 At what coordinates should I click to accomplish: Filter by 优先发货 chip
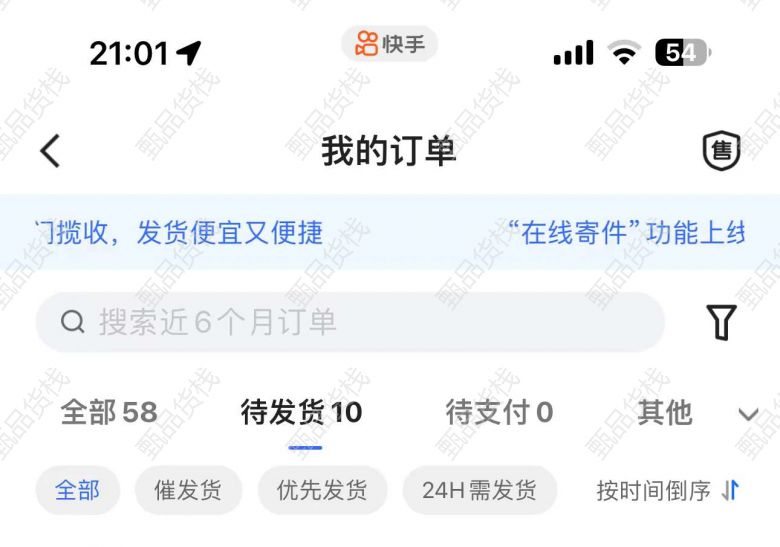pos(322,490)
